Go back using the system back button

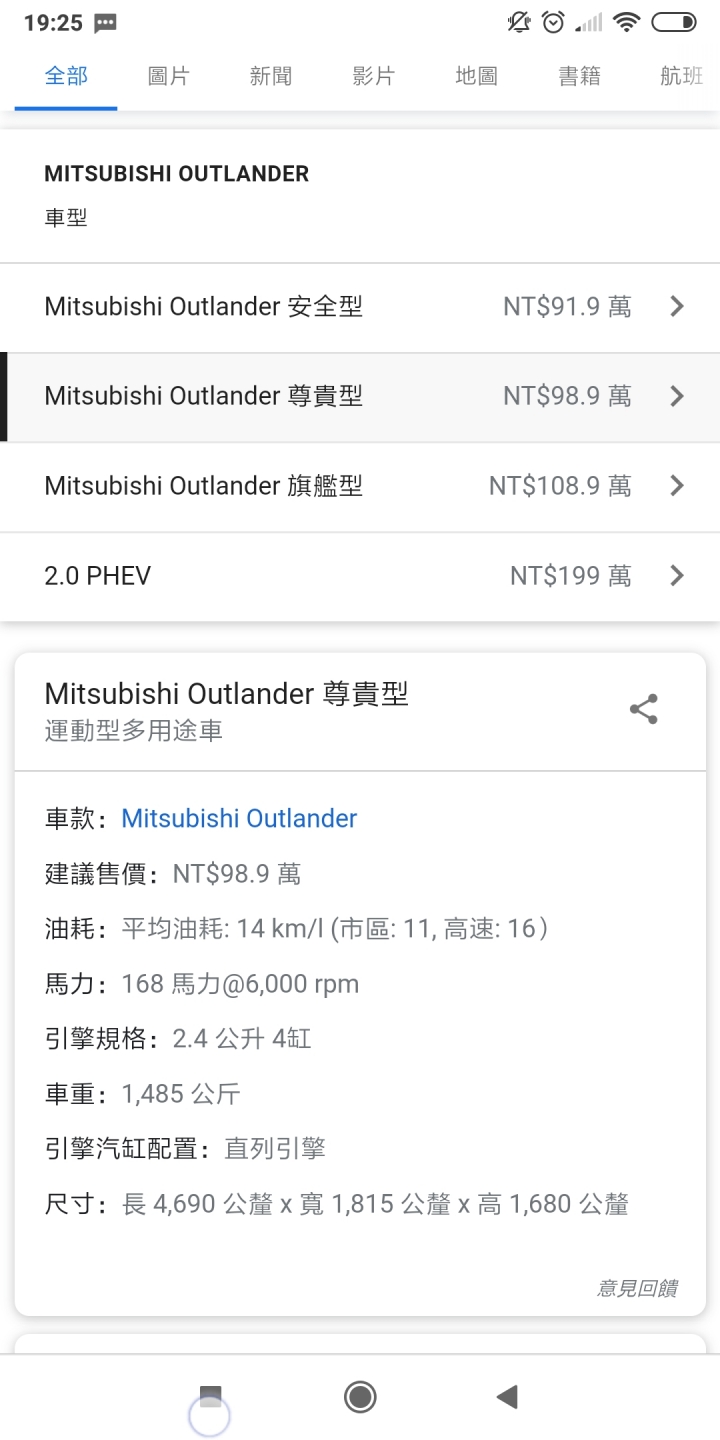[507, 1396]
